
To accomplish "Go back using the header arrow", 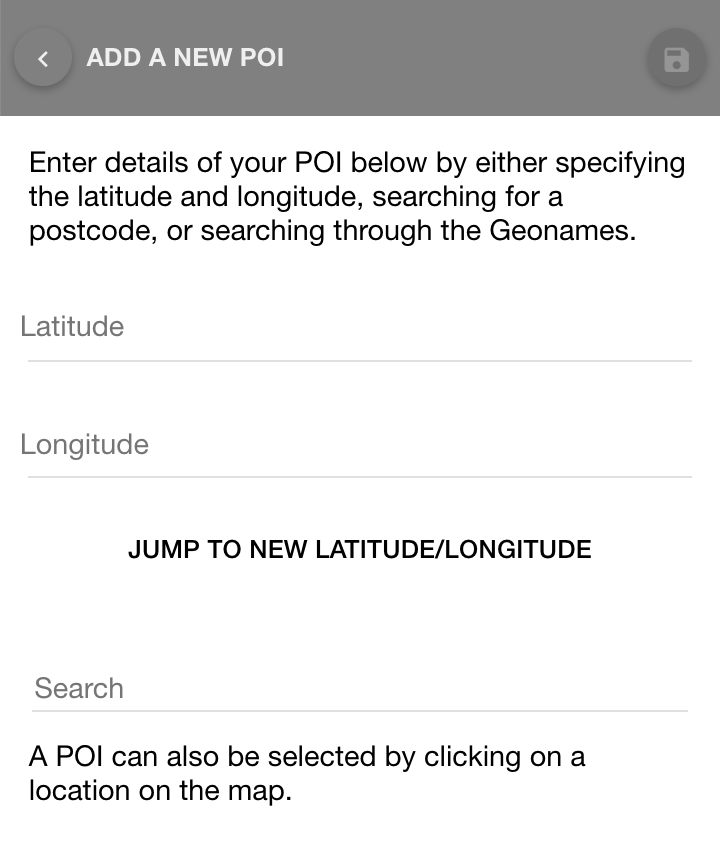I will (43, 58).
